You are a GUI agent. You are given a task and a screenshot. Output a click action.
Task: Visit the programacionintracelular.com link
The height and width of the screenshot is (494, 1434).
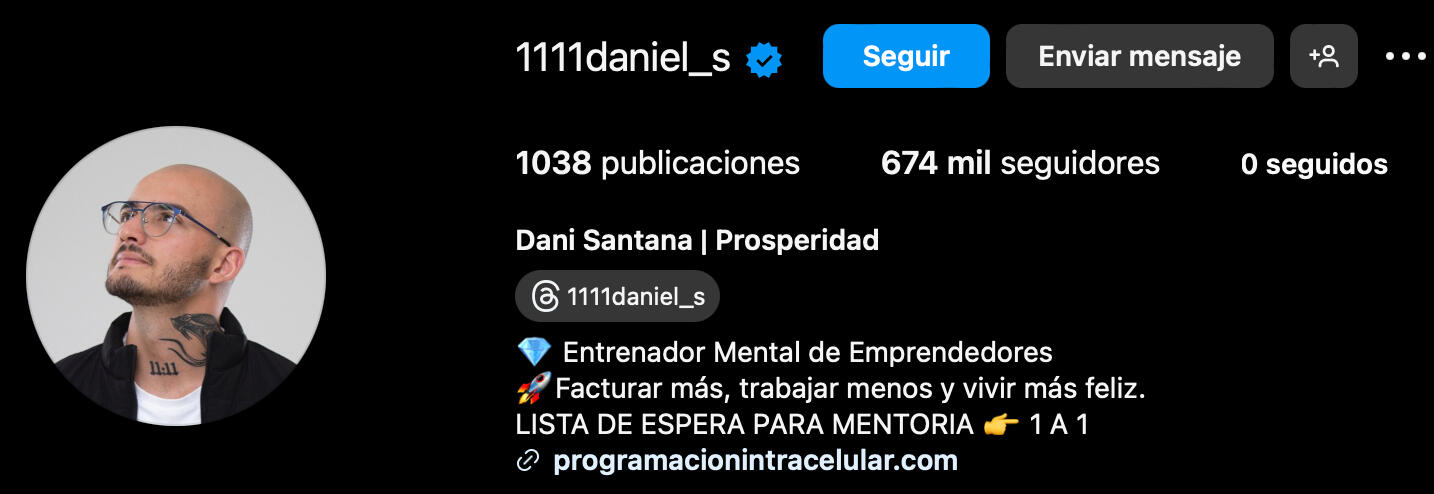(x=755, y=460)
